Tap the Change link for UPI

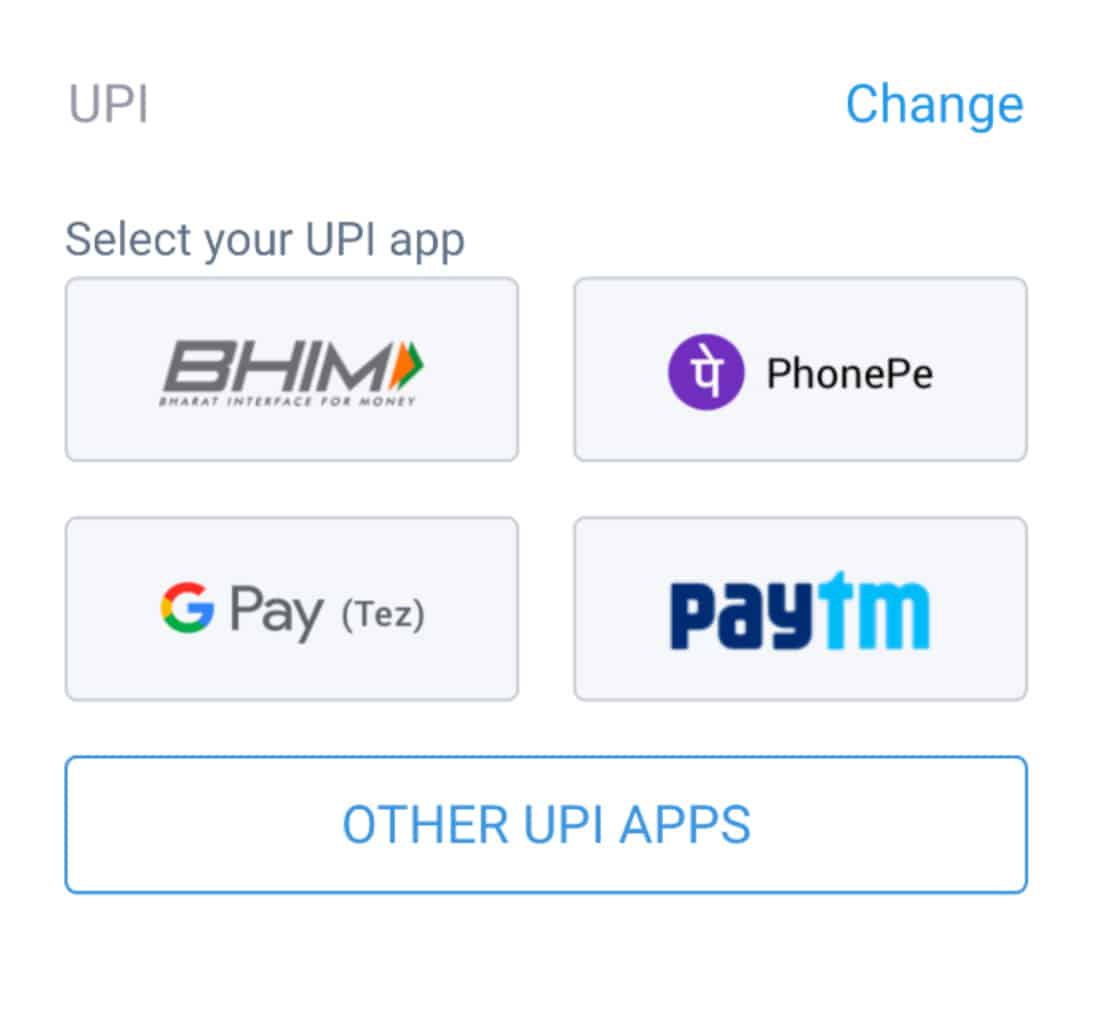pyautogui.click(x=934, y=104)
